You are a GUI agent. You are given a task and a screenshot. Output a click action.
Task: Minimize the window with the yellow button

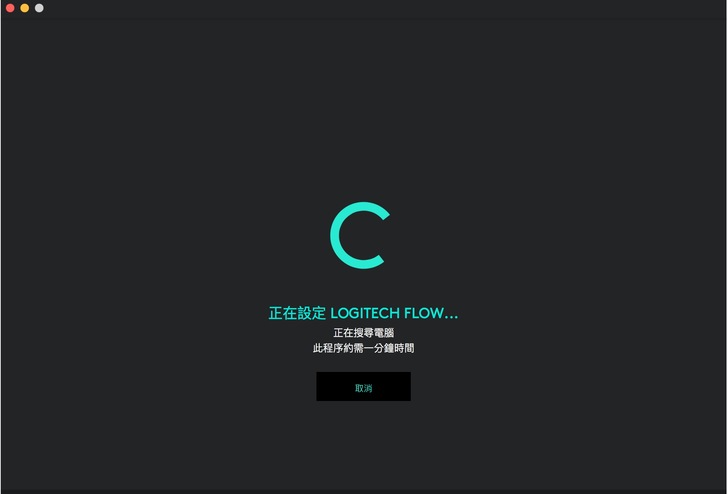(x=25, y=8)
